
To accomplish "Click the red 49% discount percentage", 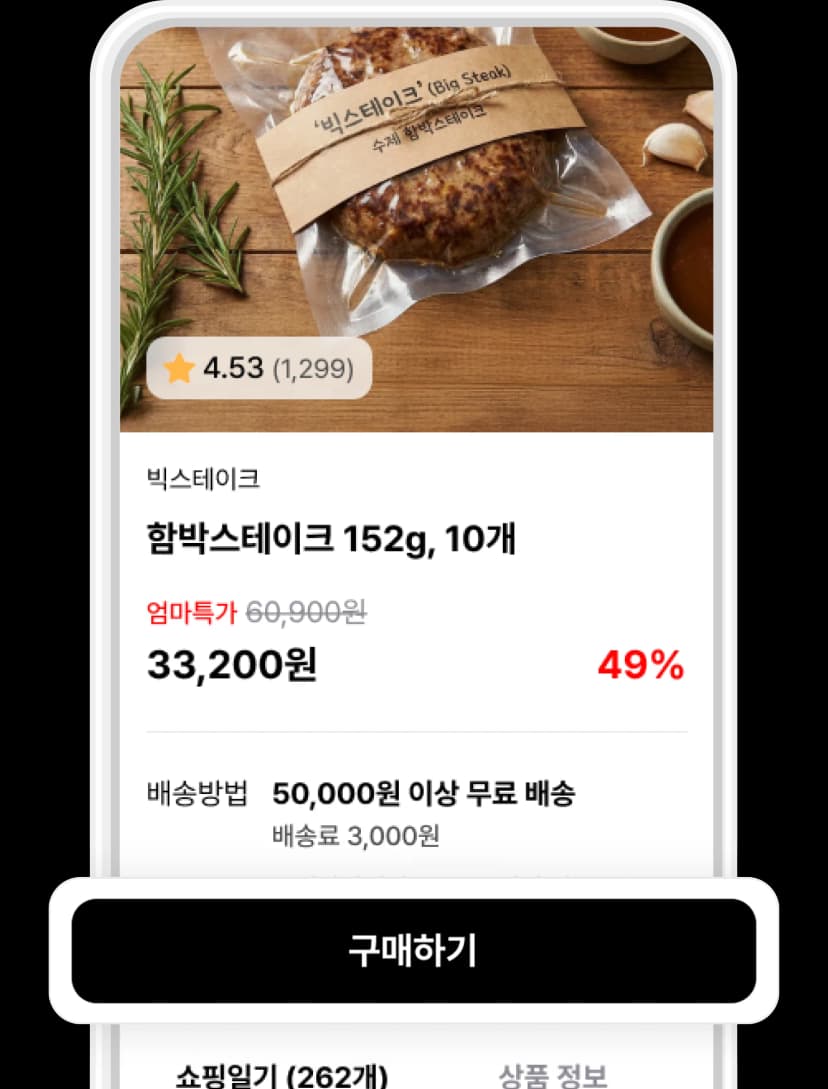I will [639, 662].
